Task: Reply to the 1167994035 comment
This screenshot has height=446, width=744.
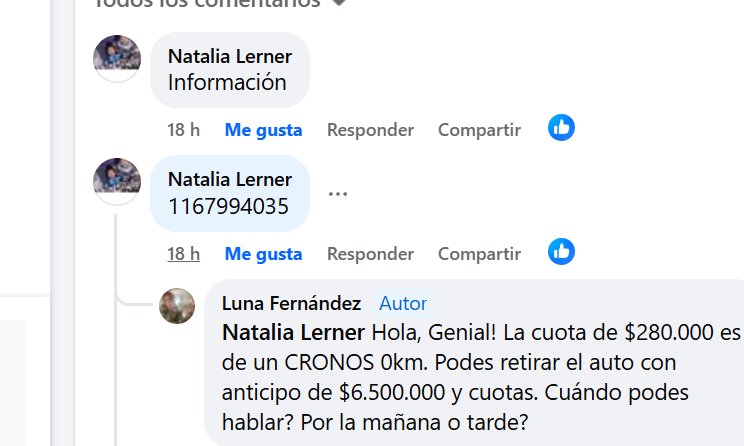Action: pos(370,254)
